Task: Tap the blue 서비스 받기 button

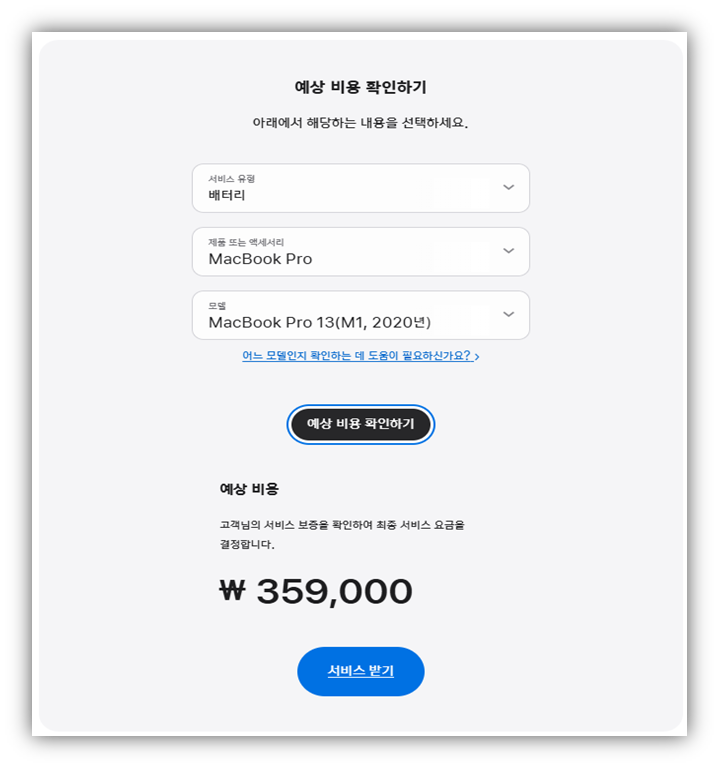Action: click(x=360, y=671)
